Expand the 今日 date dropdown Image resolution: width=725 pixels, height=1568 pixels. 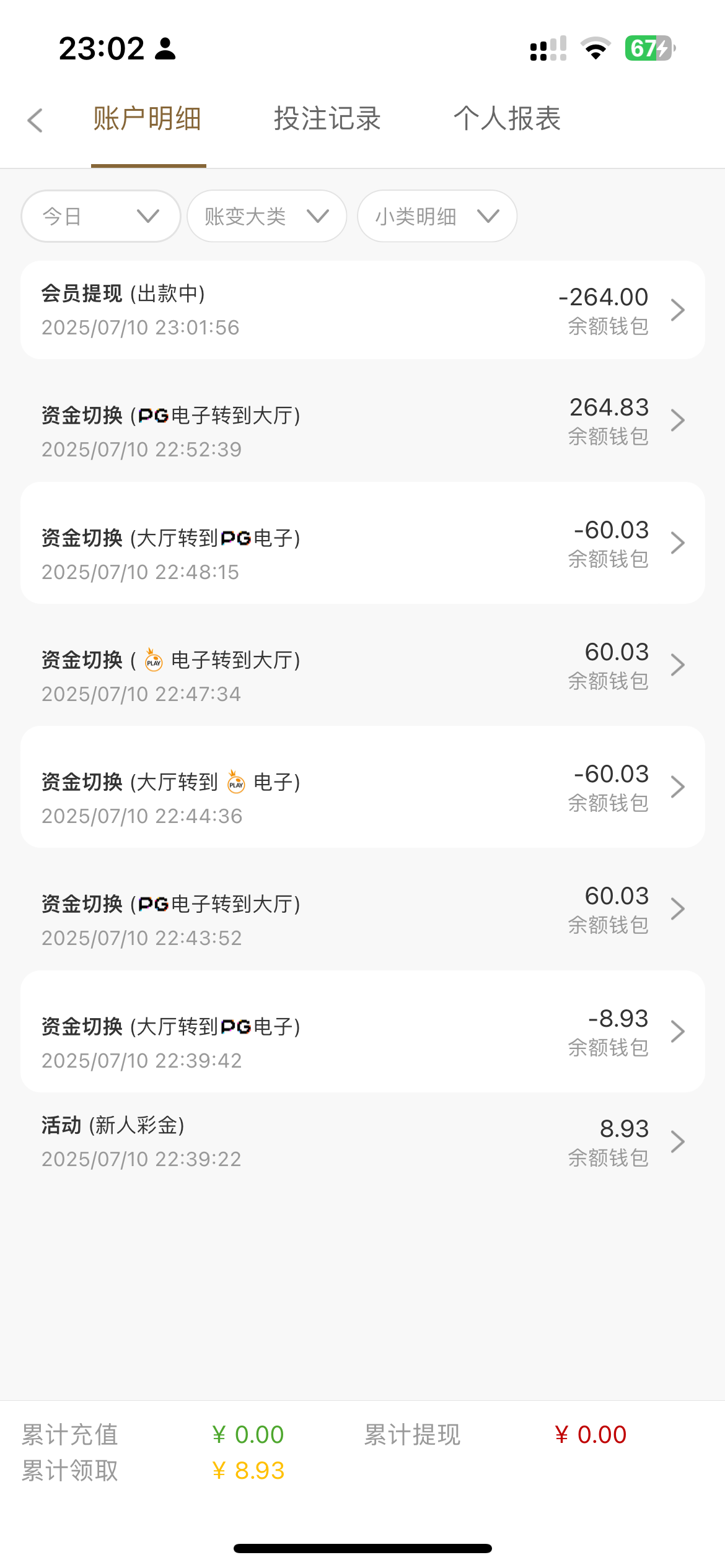[x=101, y=216]
